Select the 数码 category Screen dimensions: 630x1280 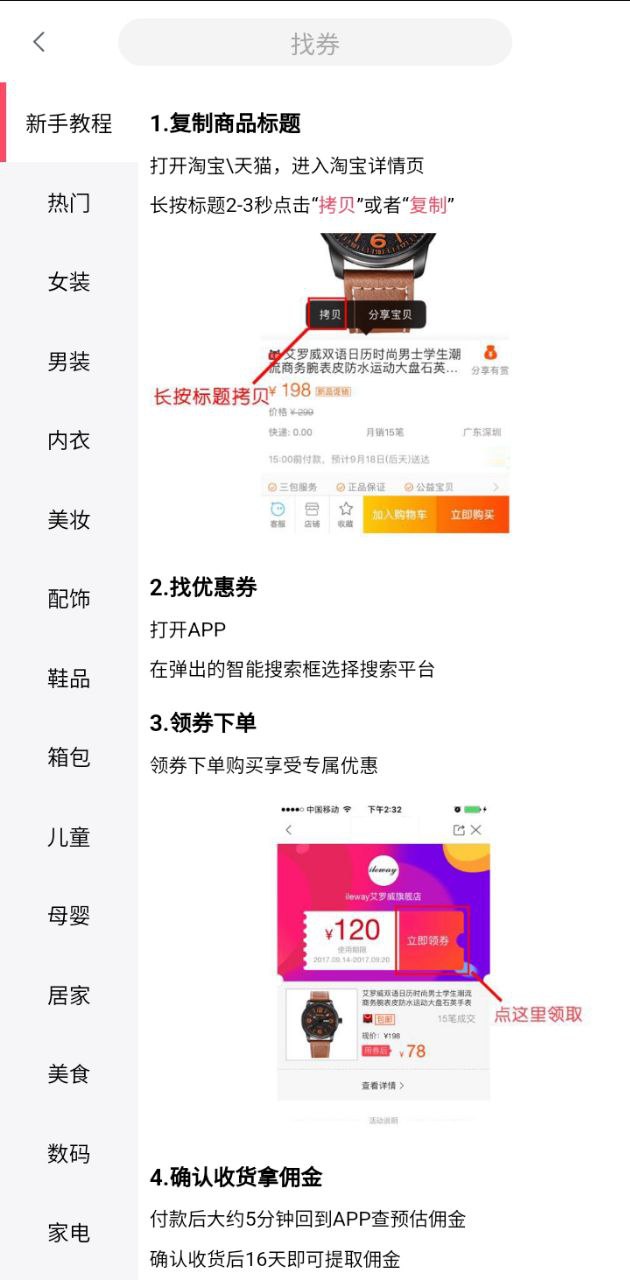(69, 1154)
